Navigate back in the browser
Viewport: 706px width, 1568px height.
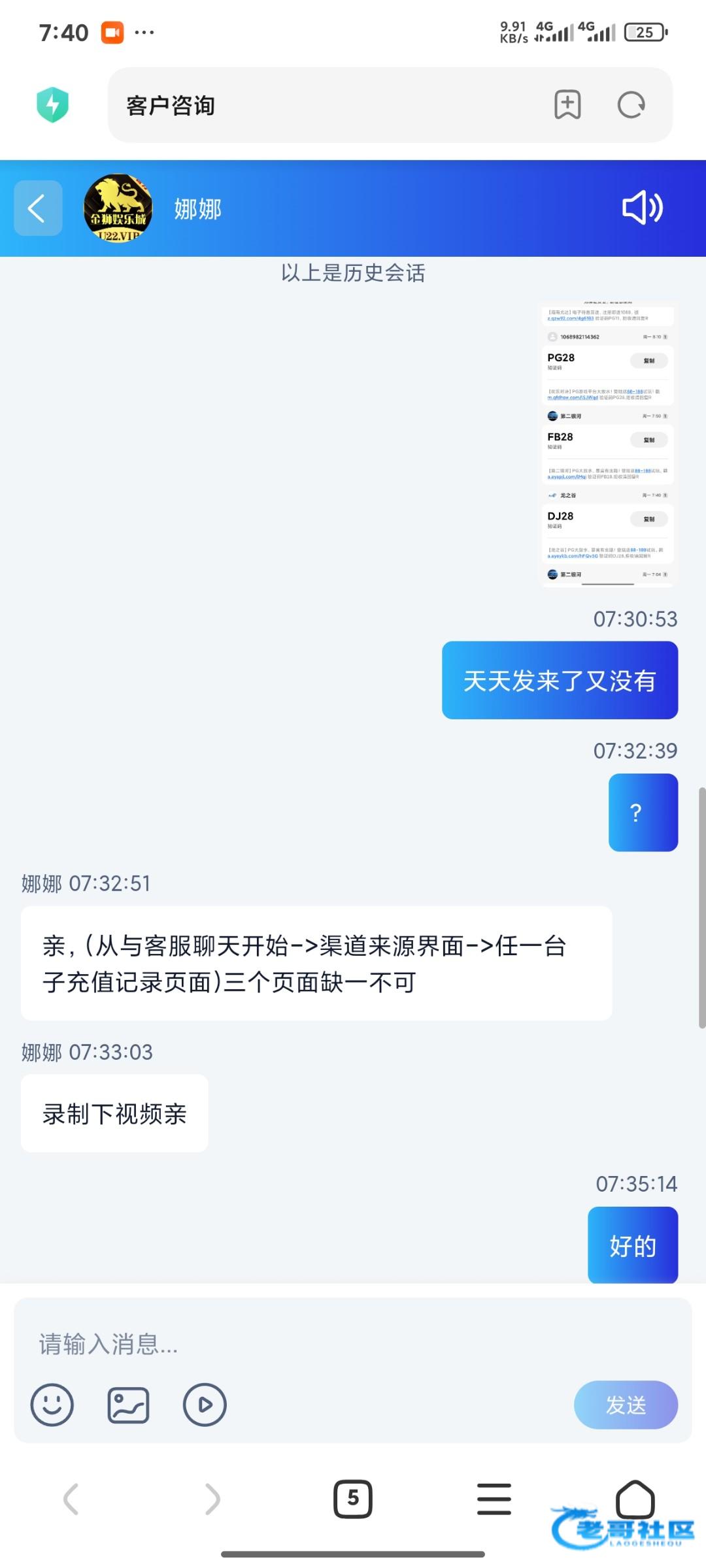(71, 1499)
